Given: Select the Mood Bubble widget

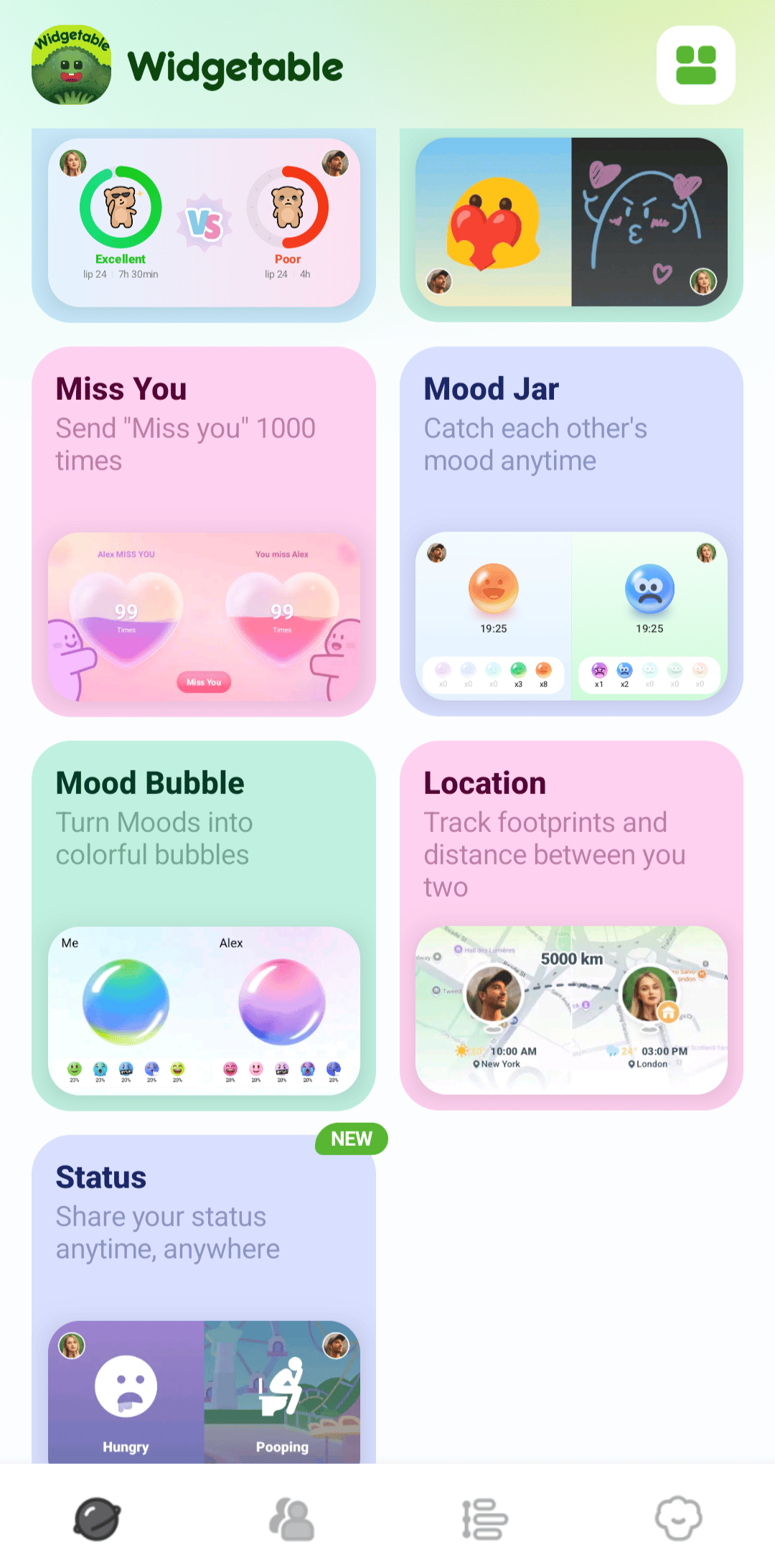Looking at the screenshot, I should (x=204, y=926).
